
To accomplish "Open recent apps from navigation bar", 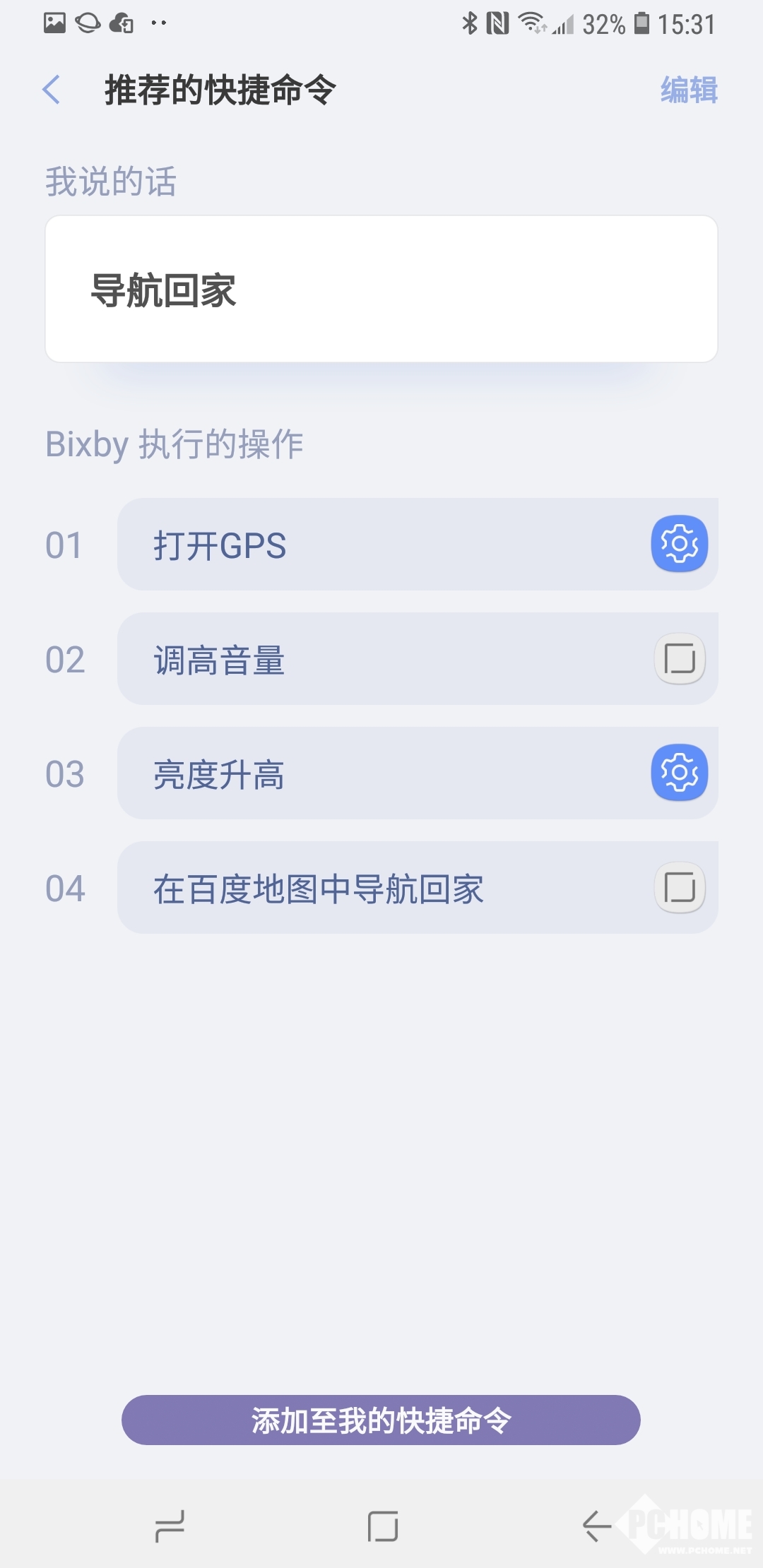I will 170,1526.
